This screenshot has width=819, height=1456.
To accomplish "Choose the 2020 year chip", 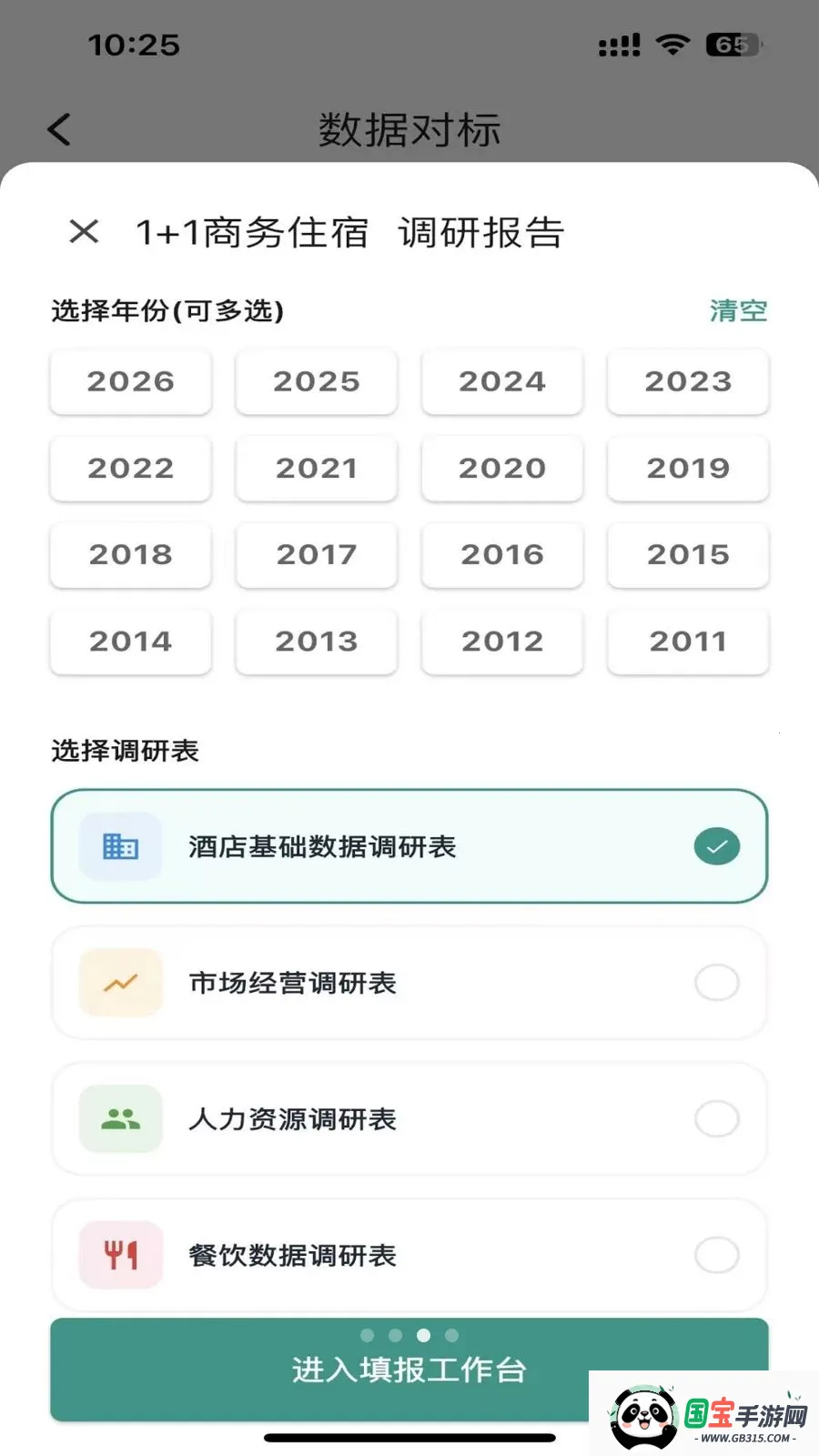I will click(502, 468).
